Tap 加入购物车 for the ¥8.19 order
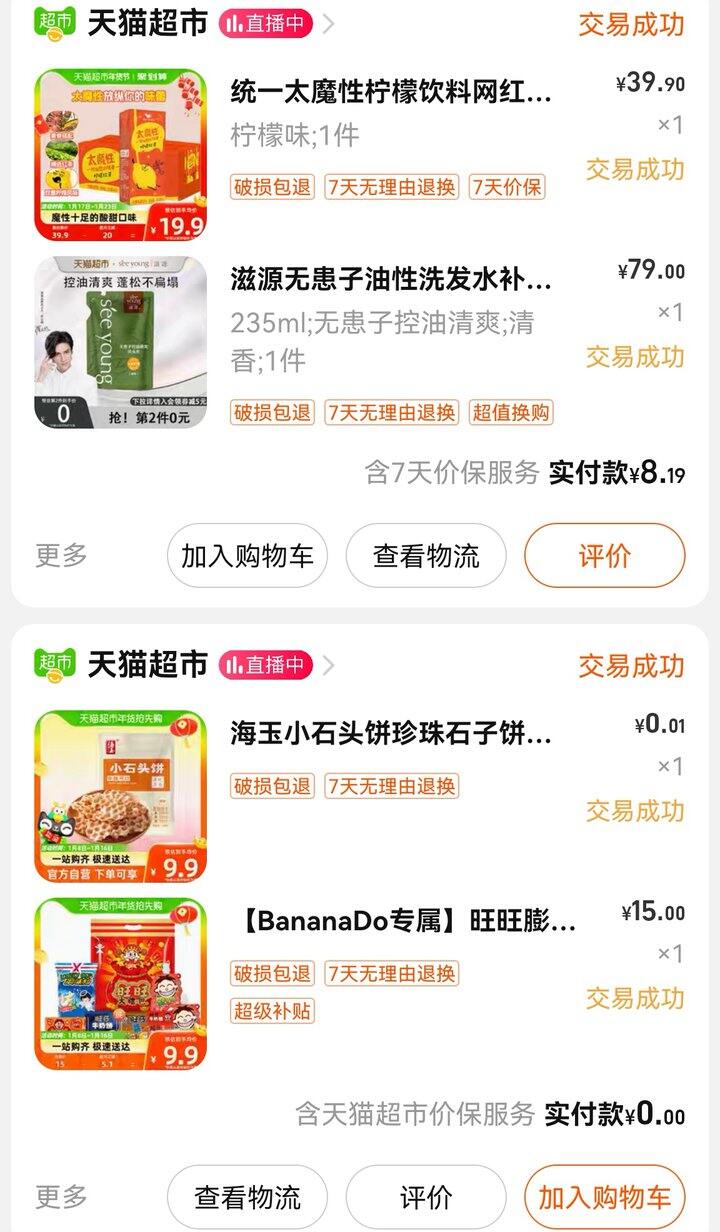The height and width of the screenshot is (1232, 720). coord(247,555)
